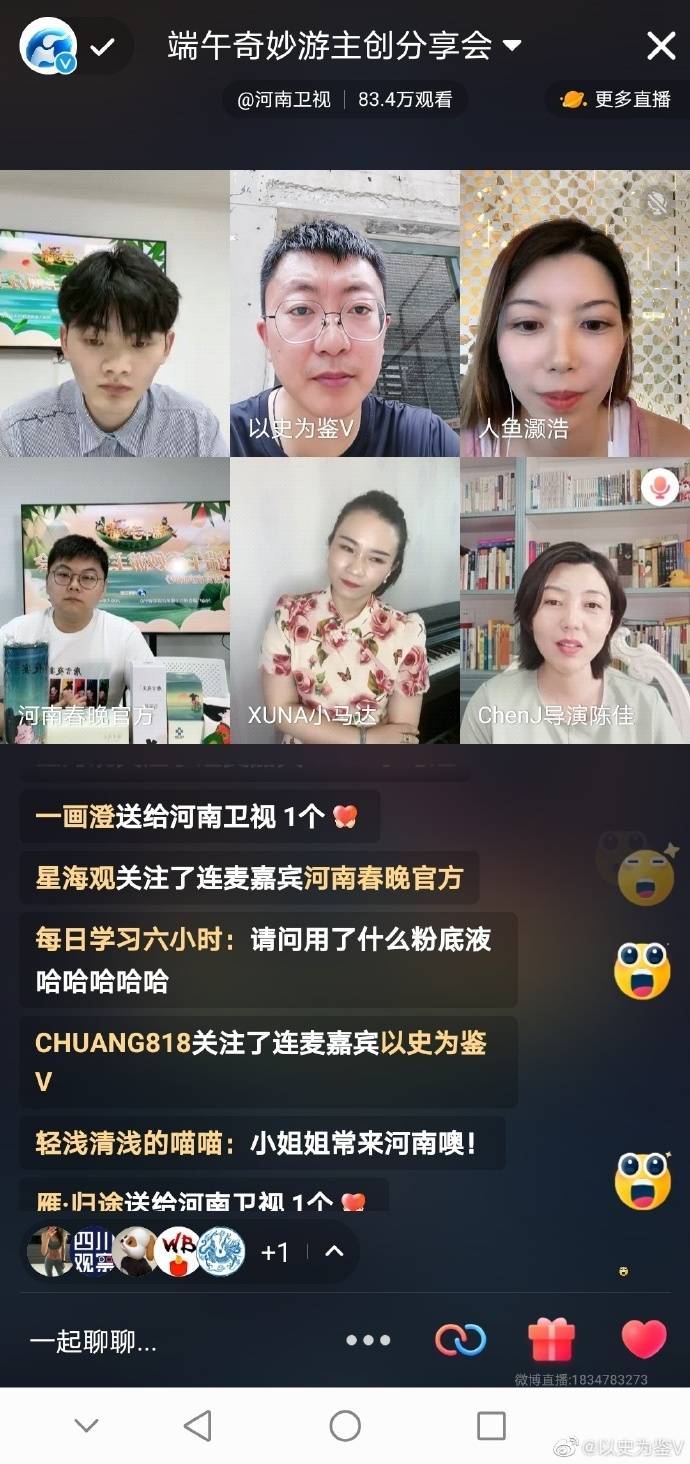Tap the blue link co-stream icon
This screenshot has width=690, height=1464.
(x=460, y=1340)
